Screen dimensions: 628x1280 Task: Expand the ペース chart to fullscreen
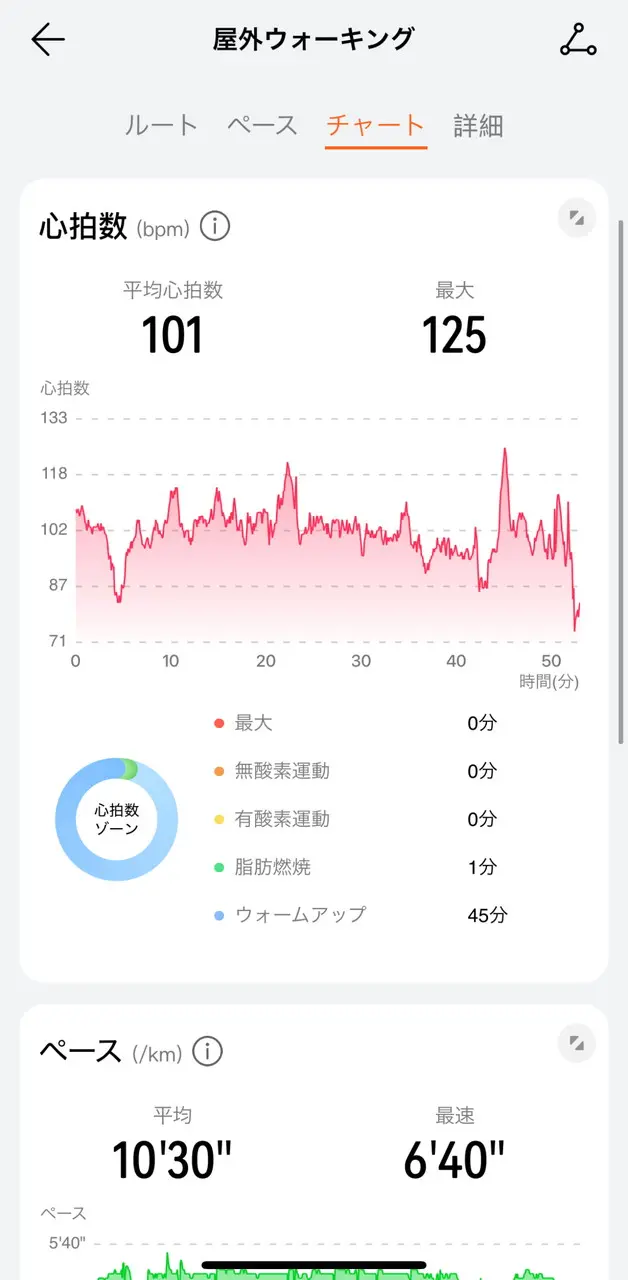[576, 1043]
